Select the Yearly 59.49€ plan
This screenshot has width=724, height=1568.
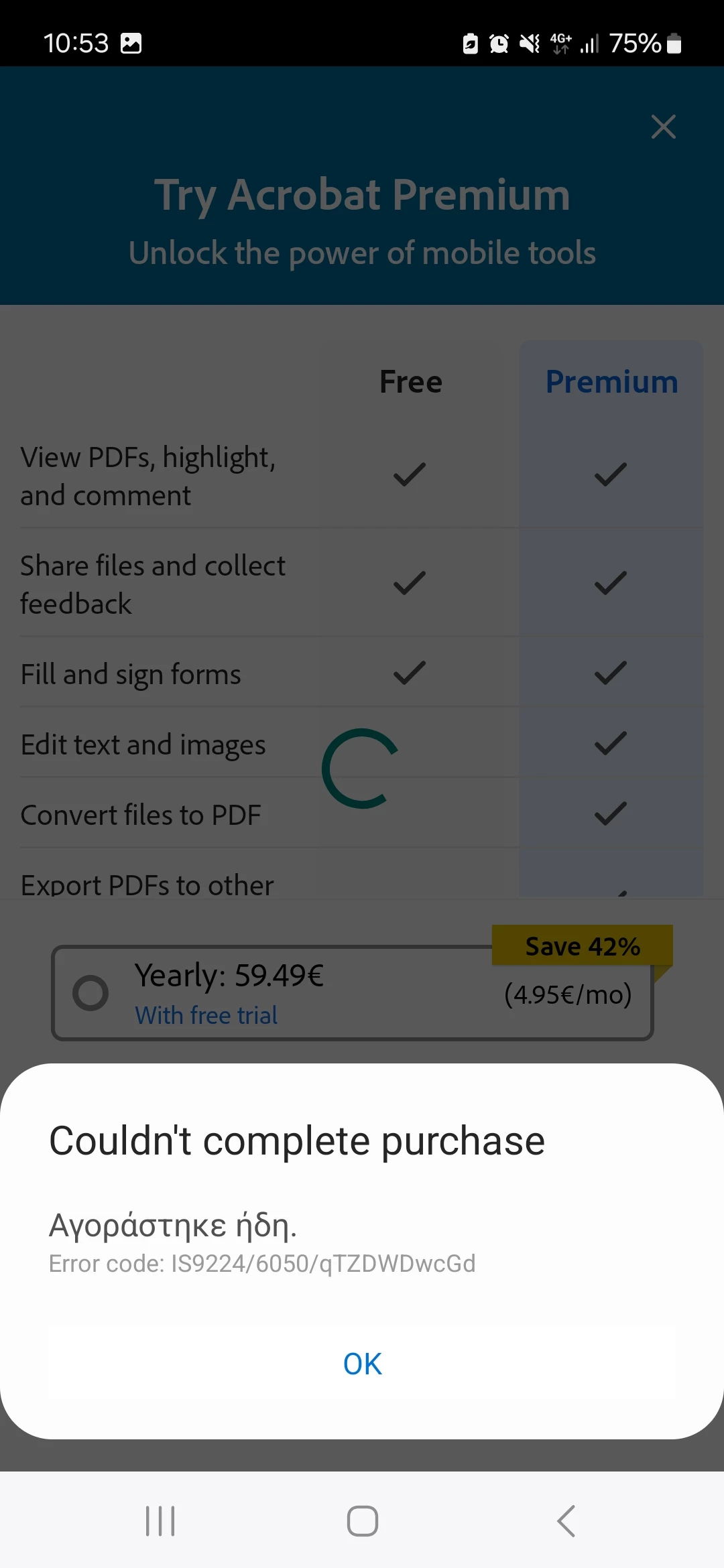click(91, 992)
